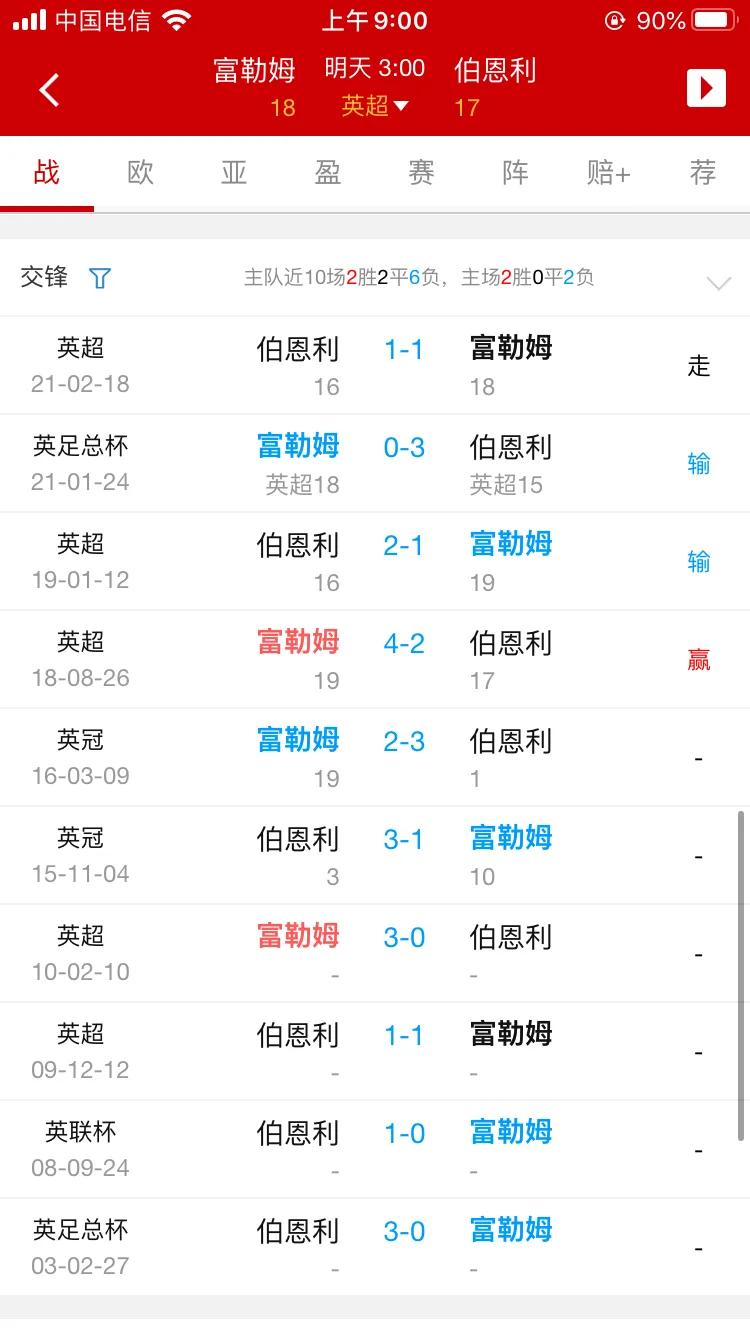The image size is (750, 1334).
Task: Select the 盈 tab
Action: click(x=328, y=173)
